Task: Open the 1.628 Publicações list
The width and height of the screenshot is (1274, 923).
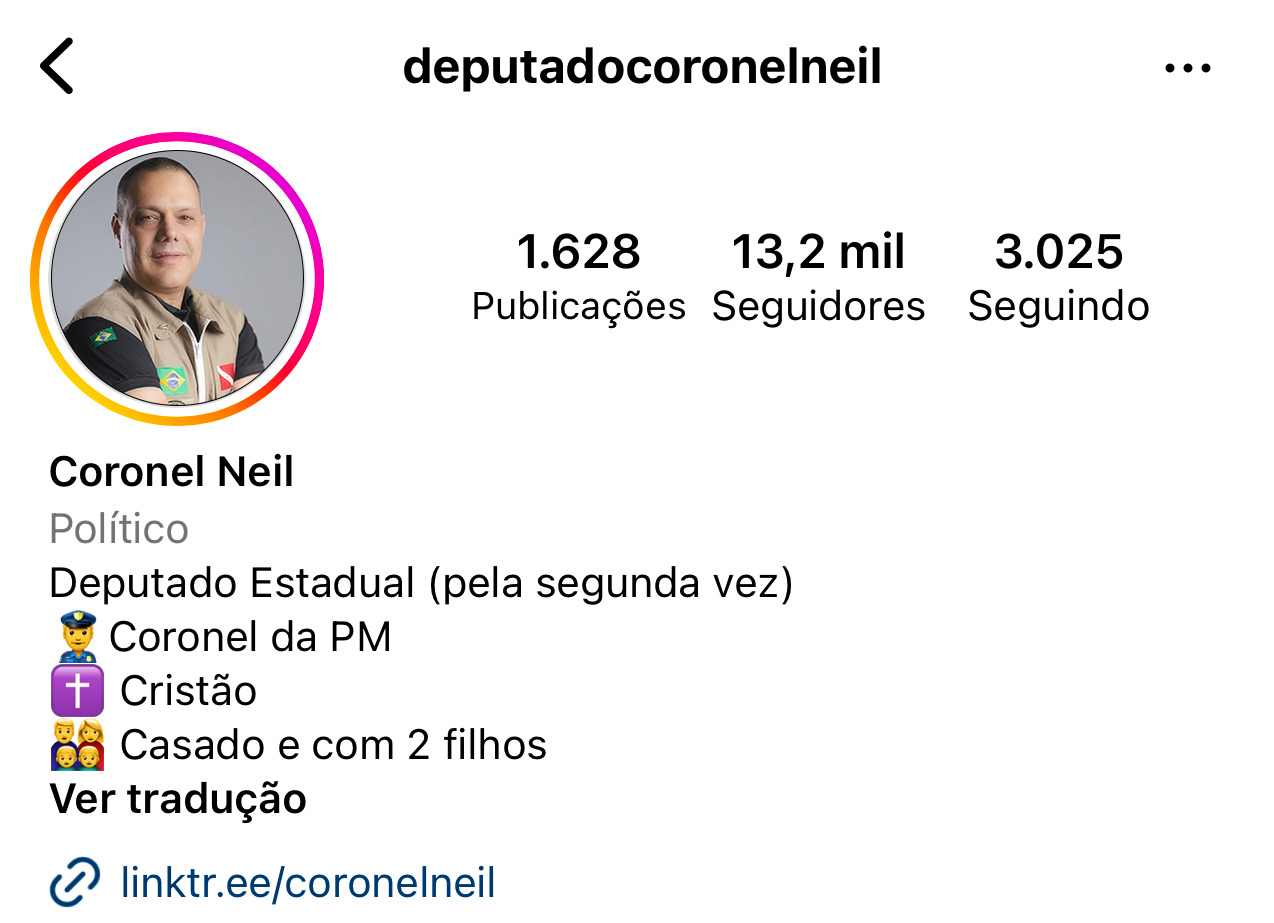Action: click(578, 277)
